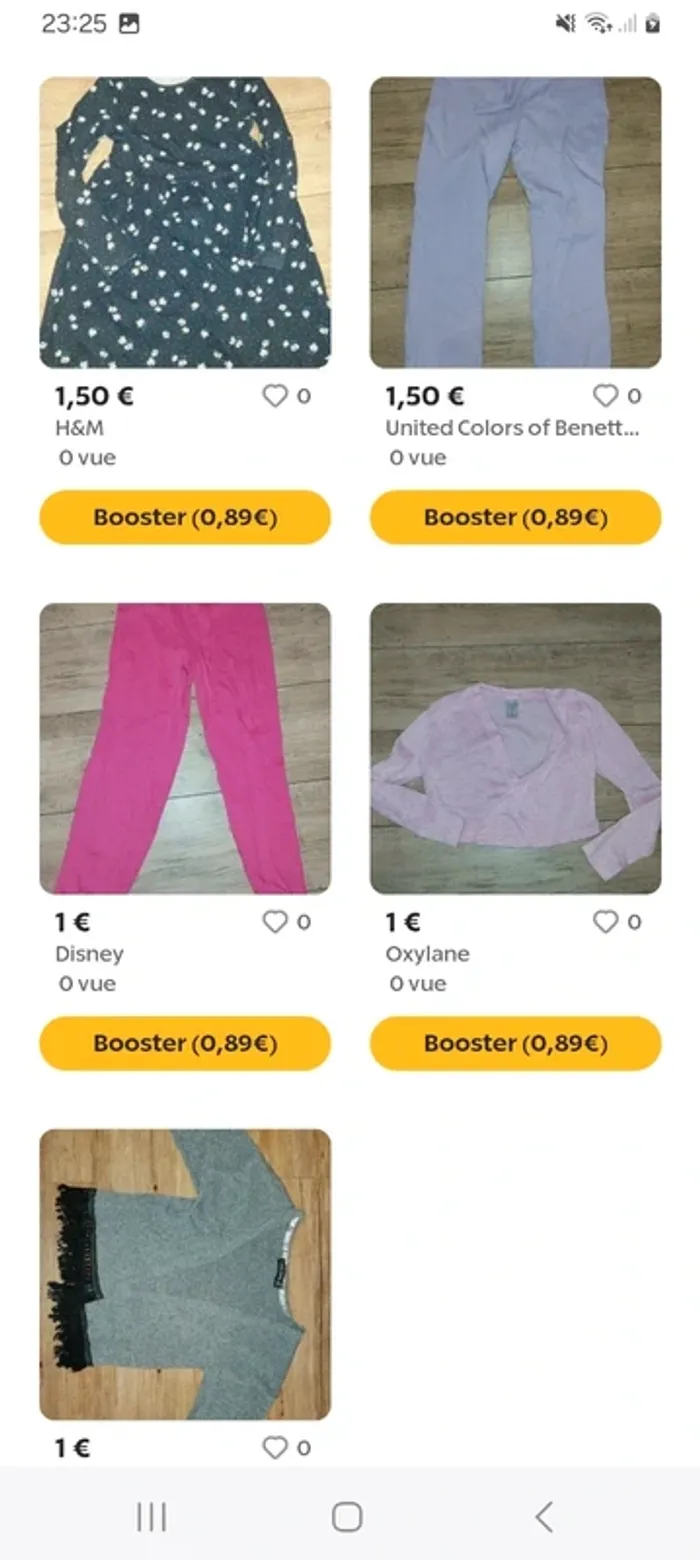Open the United Colors of Benetton trousers listing
Screen dimensions: 700x1560
coord(515,222)
